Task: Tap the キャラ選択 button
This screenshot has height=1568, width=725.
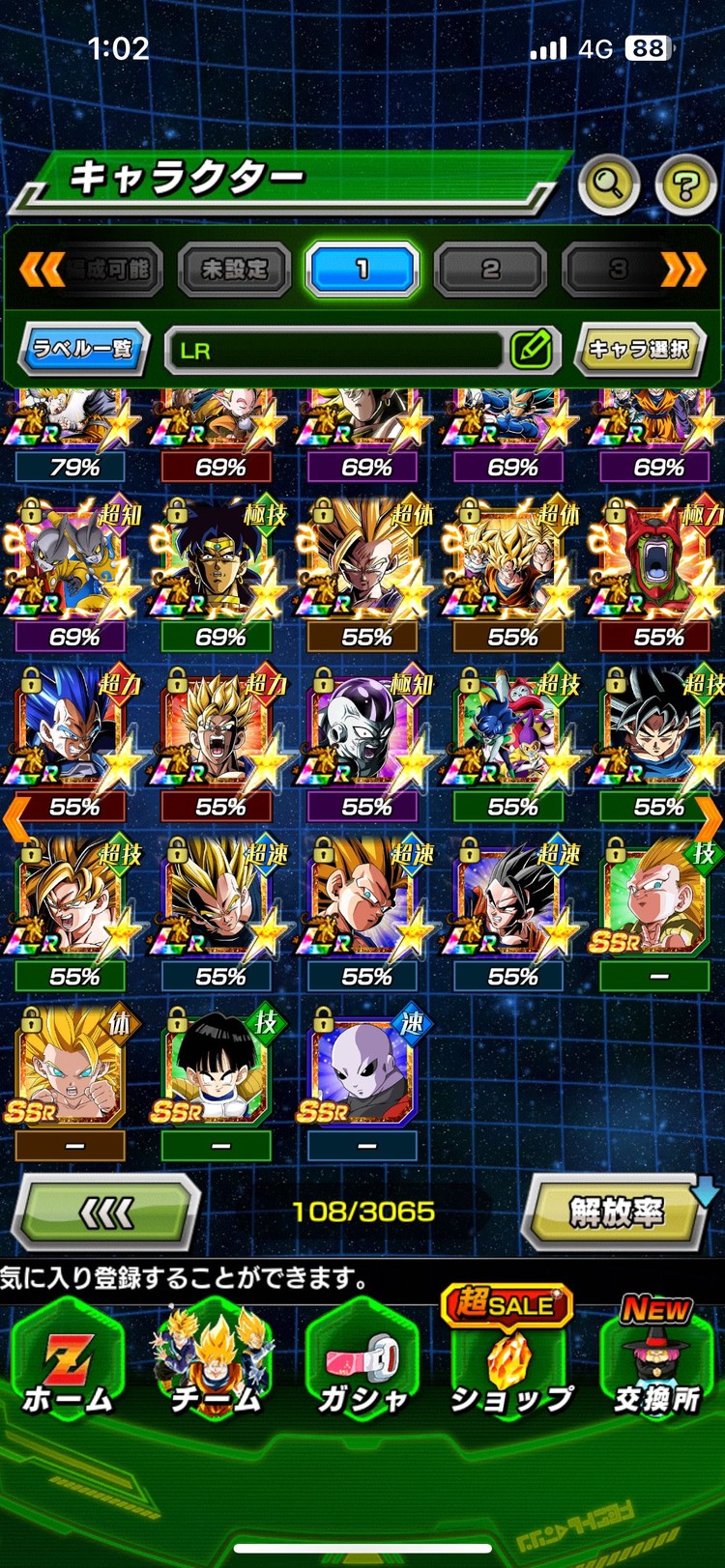Action: (x=638, y=349)
